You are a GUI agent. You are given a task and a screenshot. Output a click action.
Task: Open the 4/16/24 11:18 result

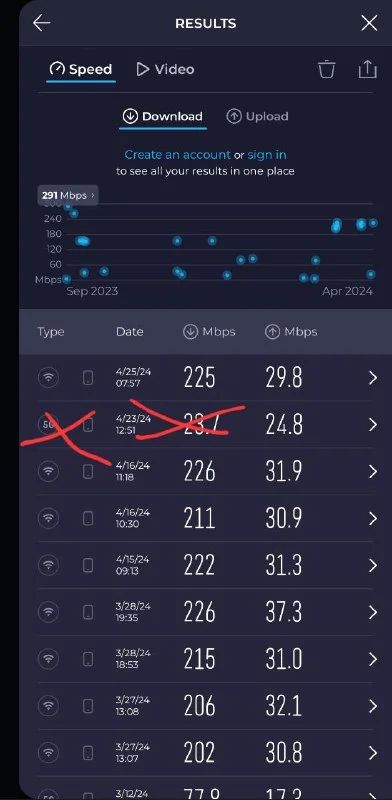(x=206, y=472)
